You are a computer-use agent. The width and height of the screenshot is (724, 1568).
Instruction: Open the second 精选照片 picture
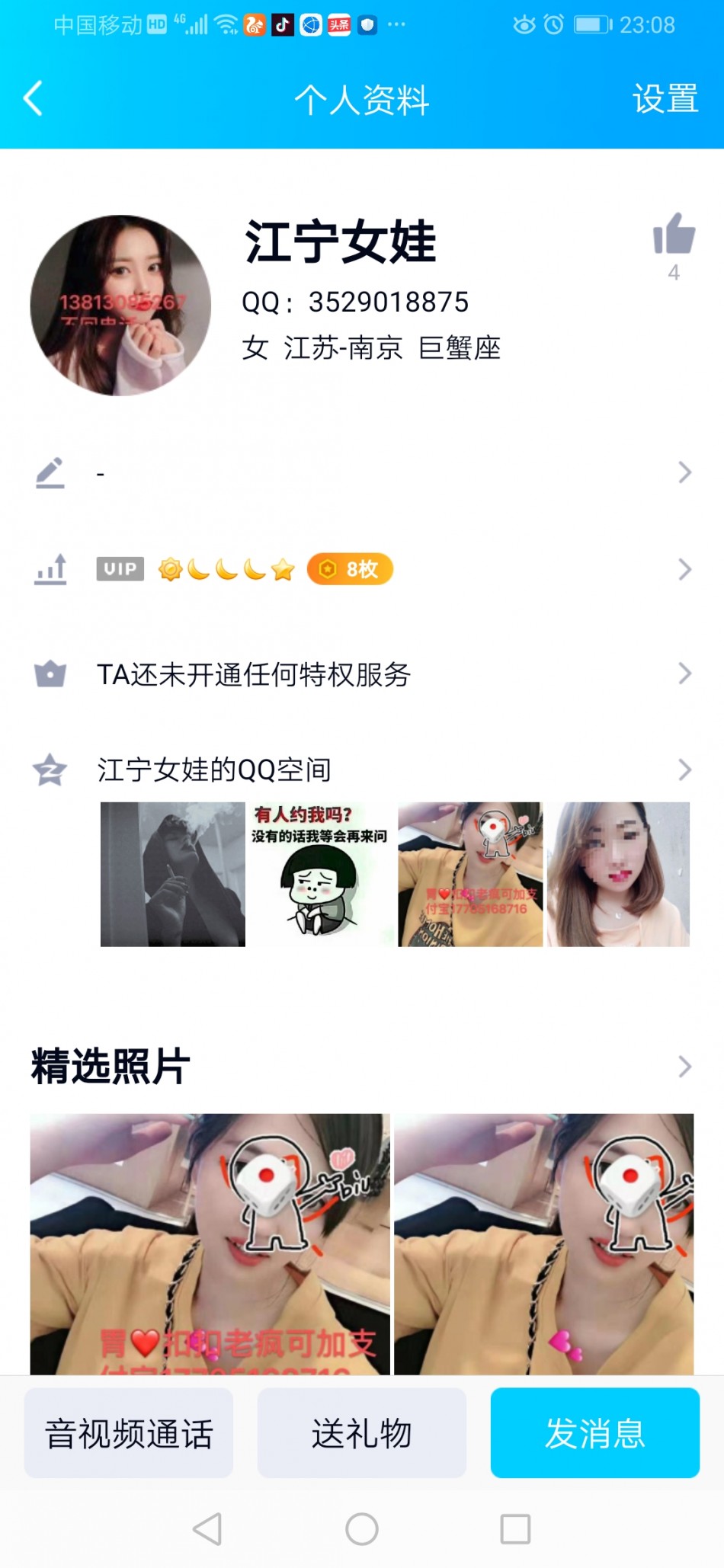pos(543,1243)
